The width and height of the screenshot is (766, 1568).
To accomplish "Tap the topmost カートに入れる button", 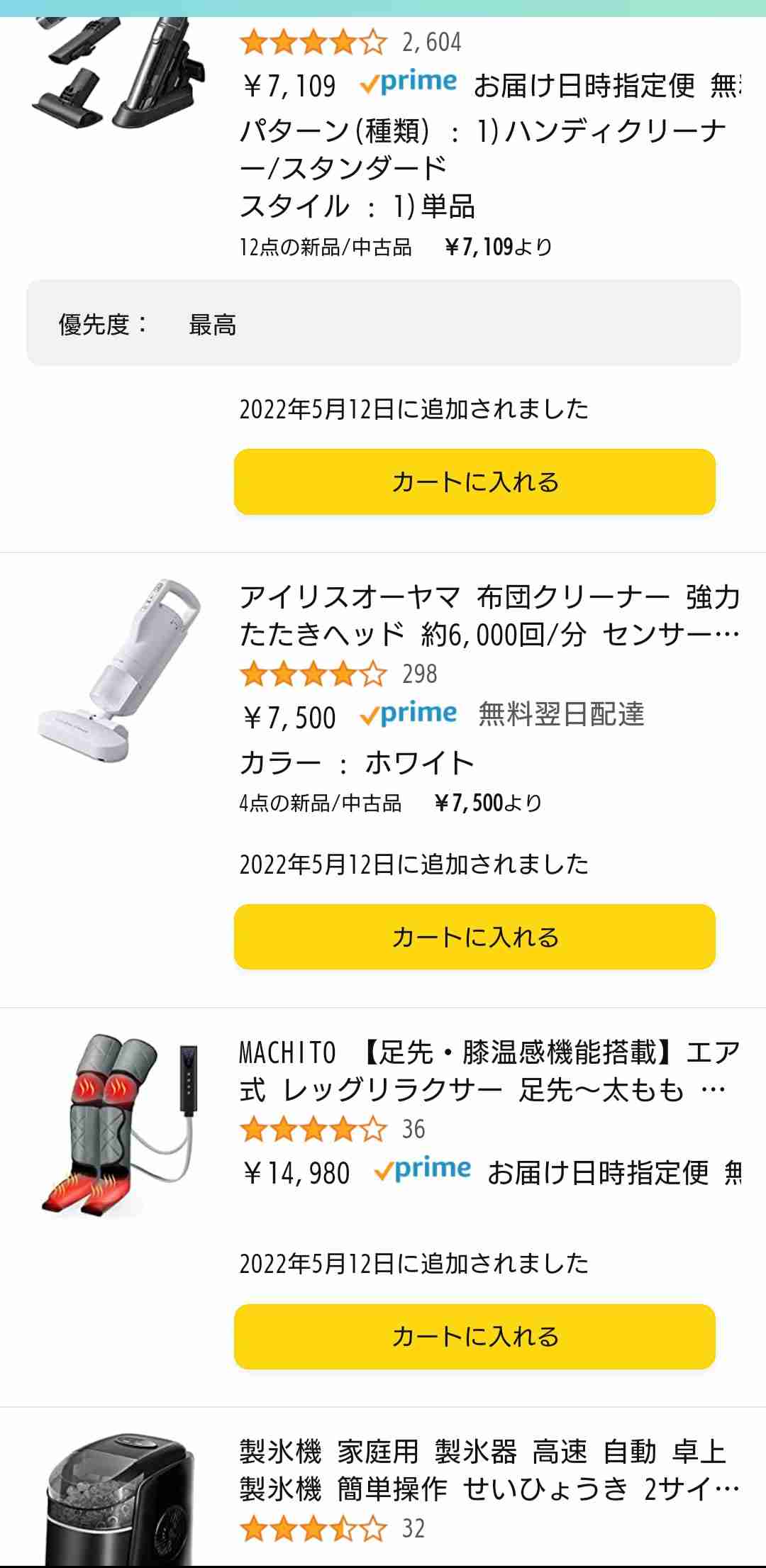I will point(474,482).
